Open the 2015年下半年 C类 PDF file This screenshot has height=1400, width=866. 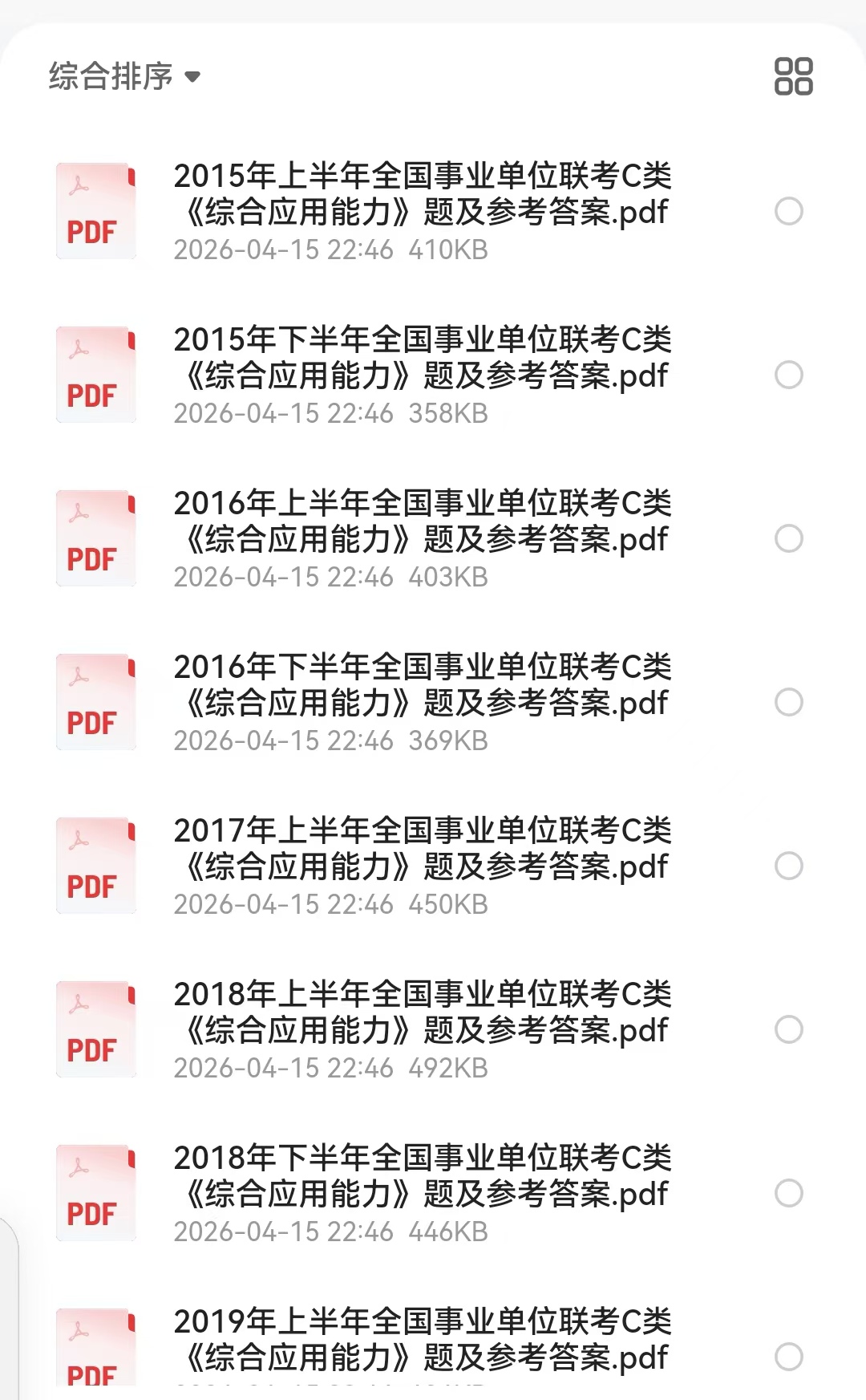pyautogui.click(x=421, y=358)
